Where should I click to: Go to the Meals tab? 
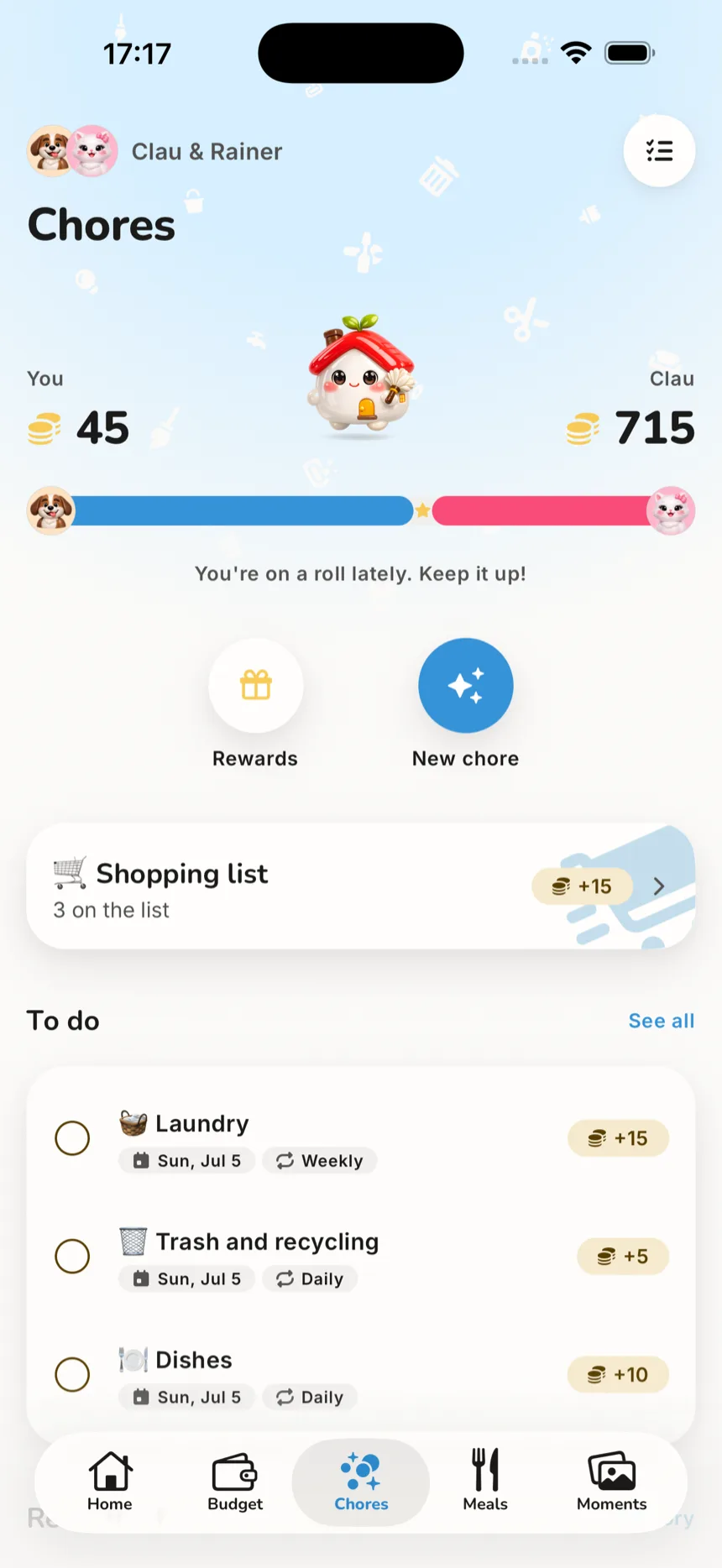[485, 1482]
